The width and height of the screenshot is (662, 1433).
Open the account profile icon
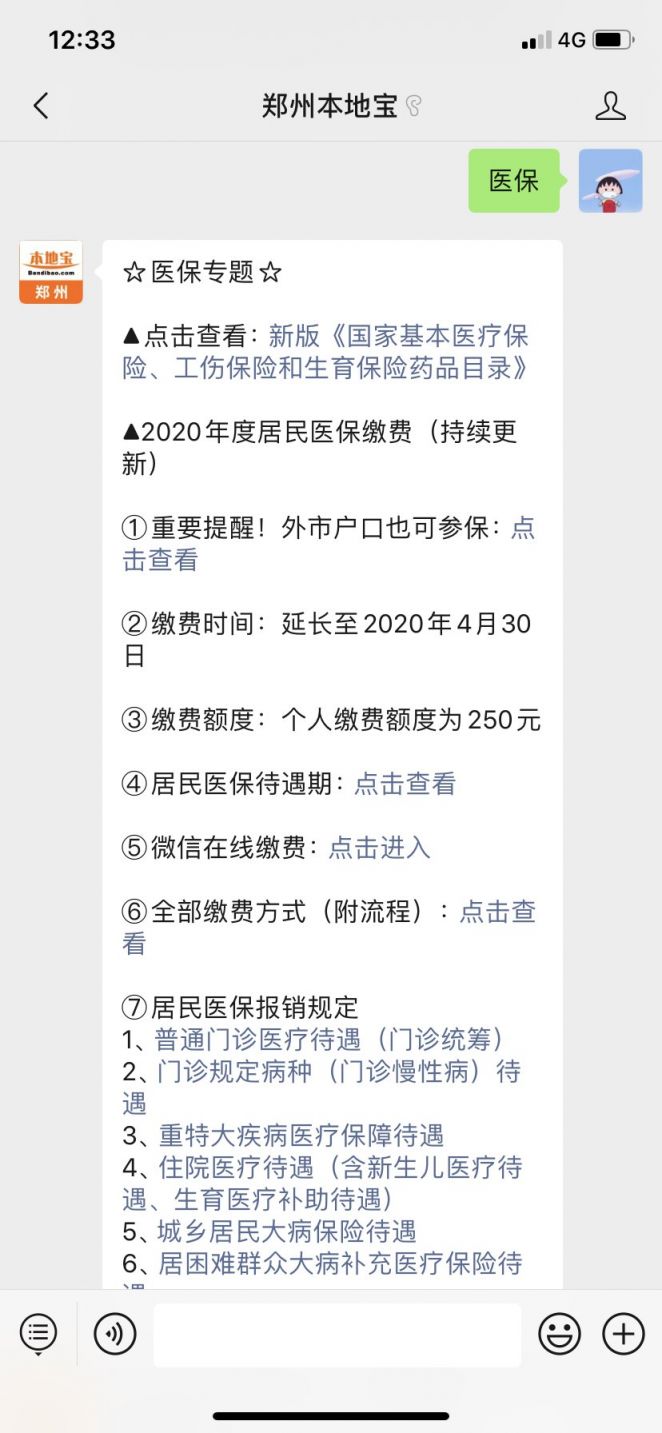click(x=610, y=106)
